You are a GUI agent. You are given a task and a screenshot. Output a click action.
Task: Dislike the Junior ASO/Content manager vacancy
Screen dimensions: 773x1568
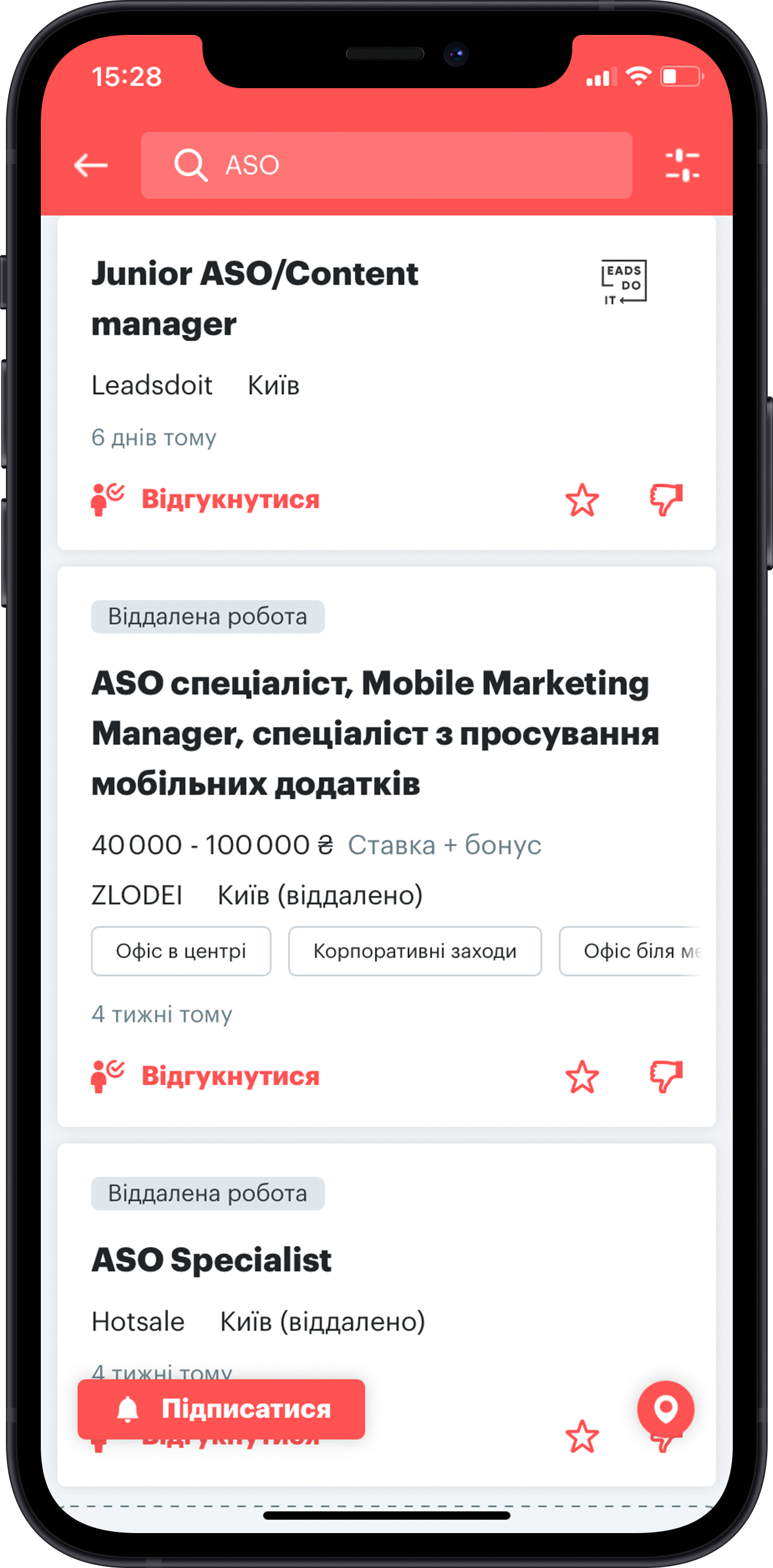(666, 501)
